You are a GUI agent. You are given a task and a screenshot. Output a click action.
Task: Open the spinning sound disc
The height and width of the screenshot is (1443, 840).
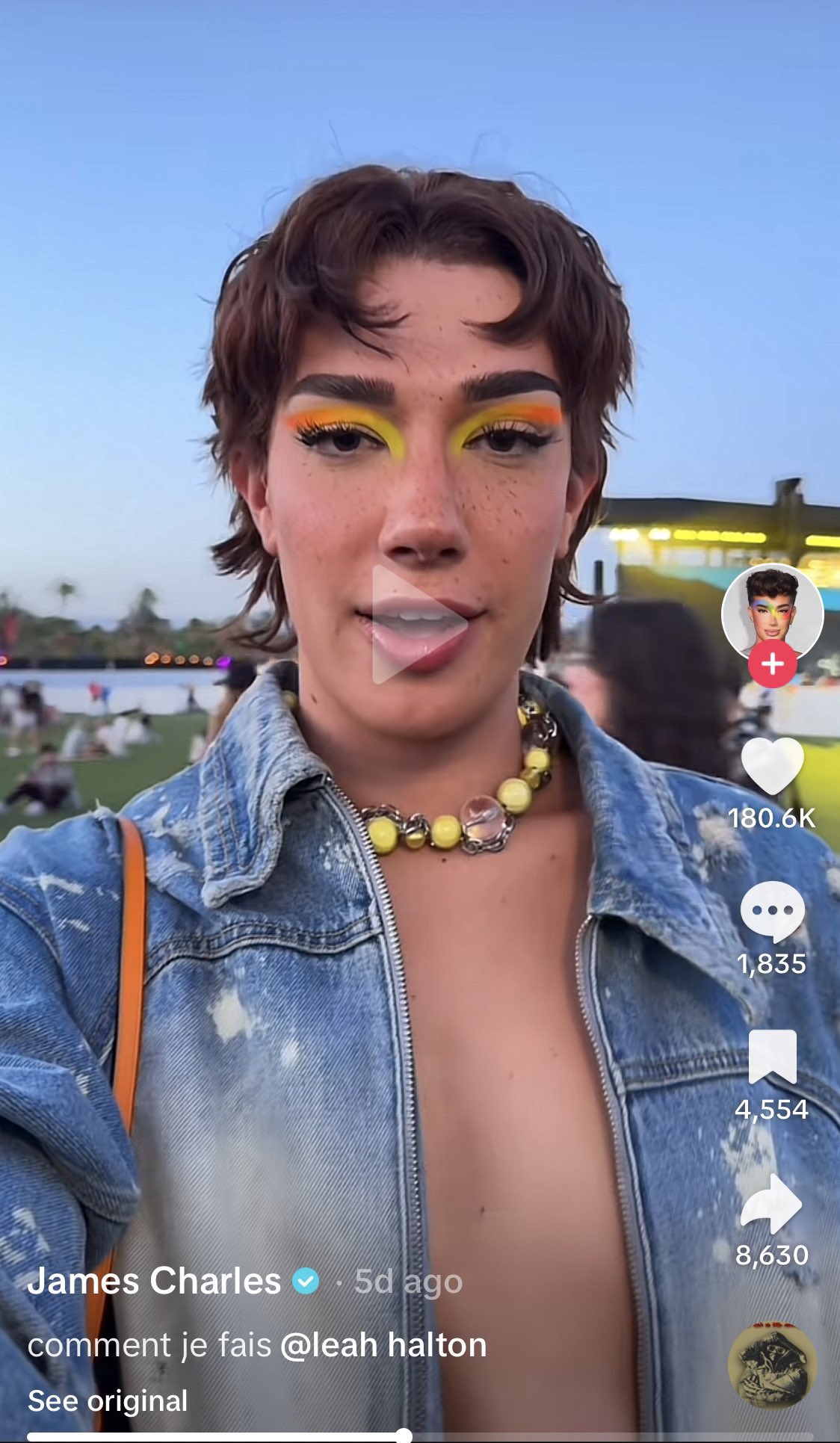(772, 1366)
